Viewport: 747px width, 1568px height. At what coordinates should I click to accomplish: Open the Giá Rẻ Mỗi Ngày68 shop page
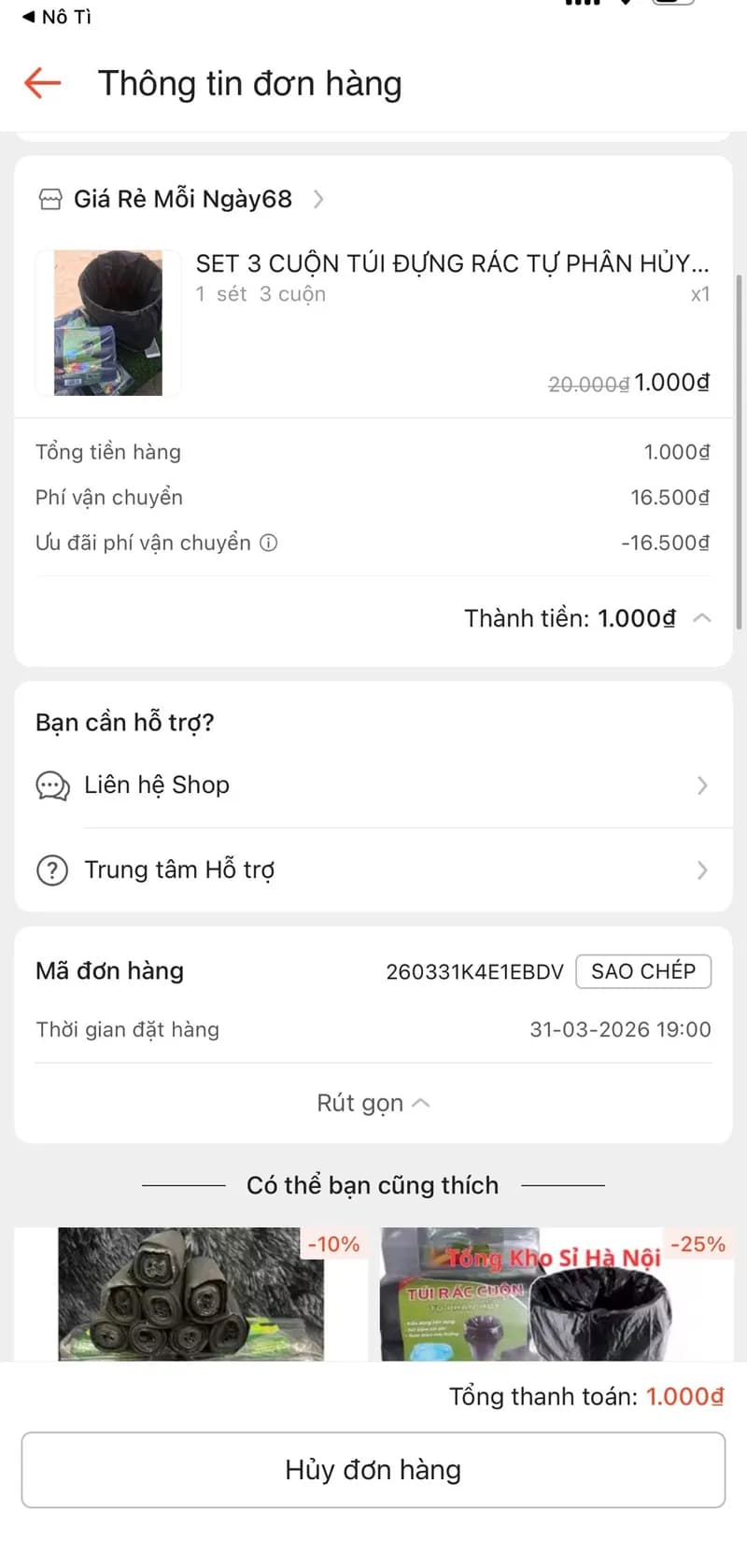[183, 199]
